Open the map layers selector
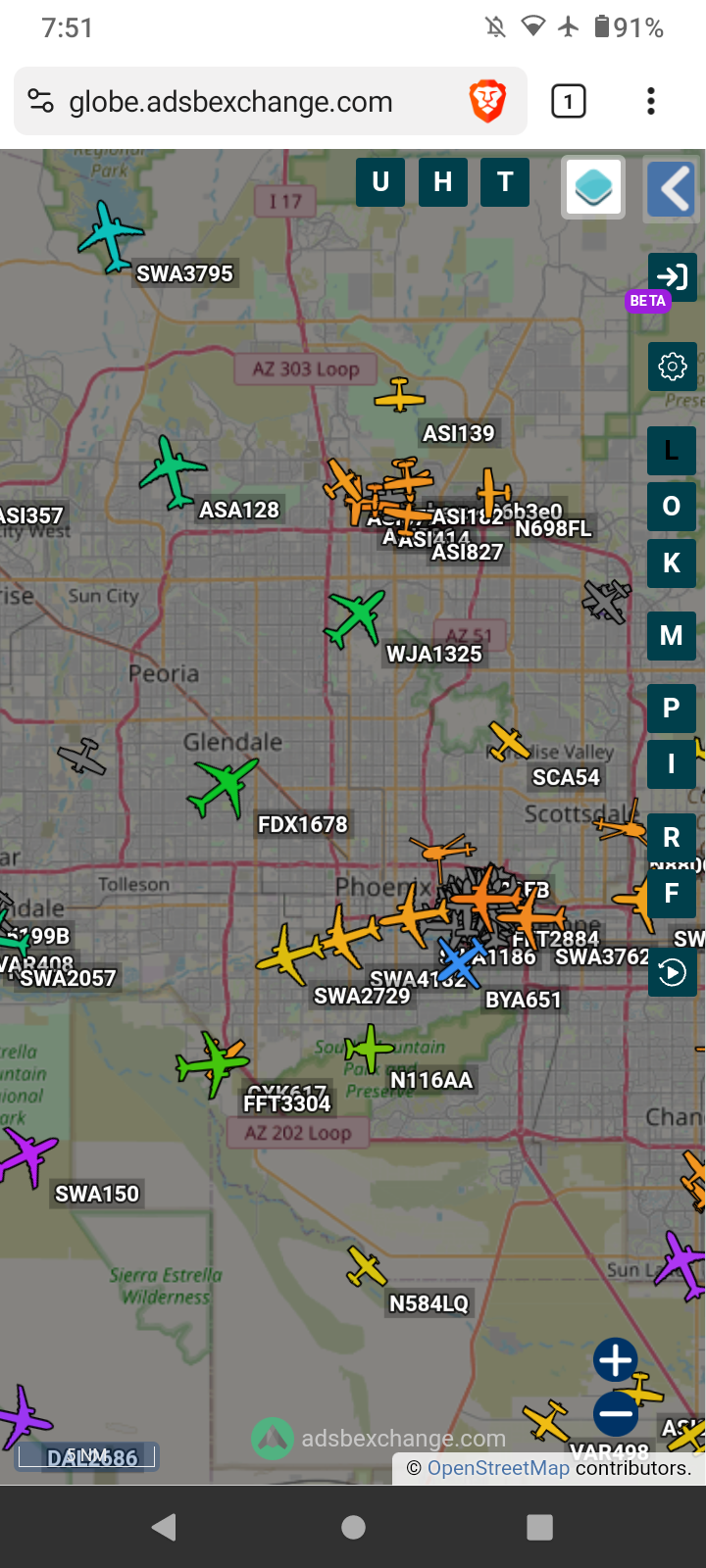The height and width of the screenshot is (1568, 706). (x=593, y=187)
